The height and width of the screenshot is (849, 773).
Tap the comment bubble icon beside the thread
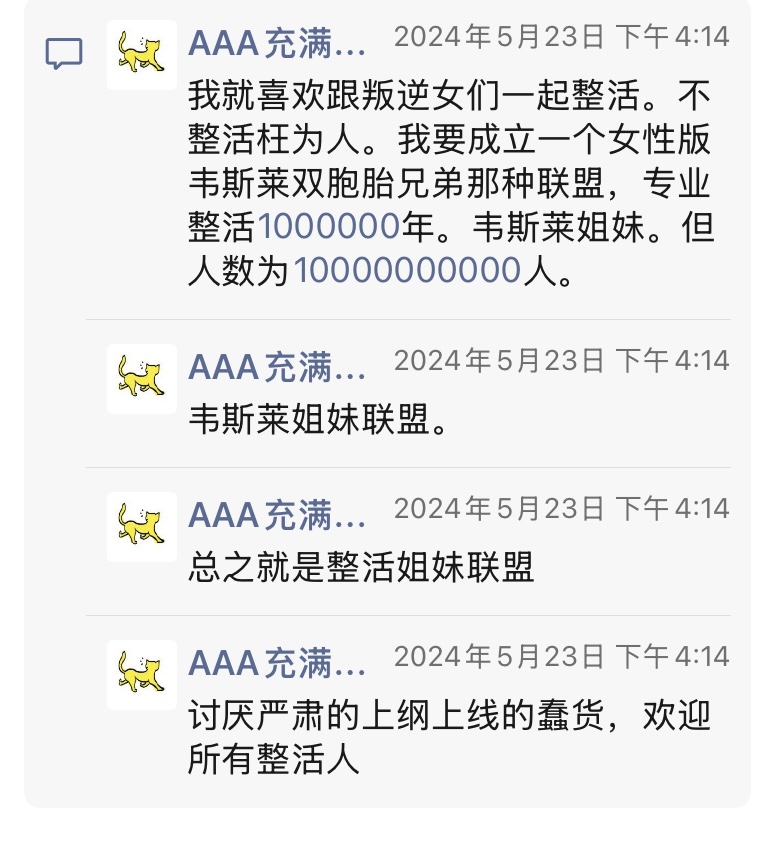click(x=64, y=54)
